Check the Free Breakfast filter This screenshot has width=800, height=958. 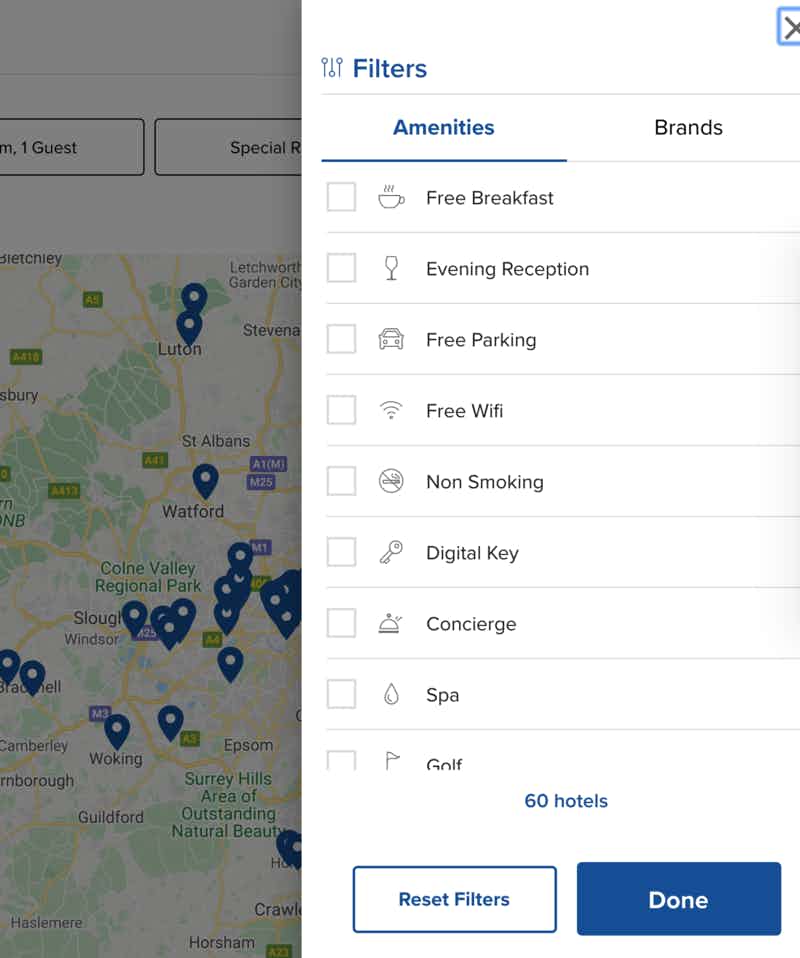click(342, 198)
